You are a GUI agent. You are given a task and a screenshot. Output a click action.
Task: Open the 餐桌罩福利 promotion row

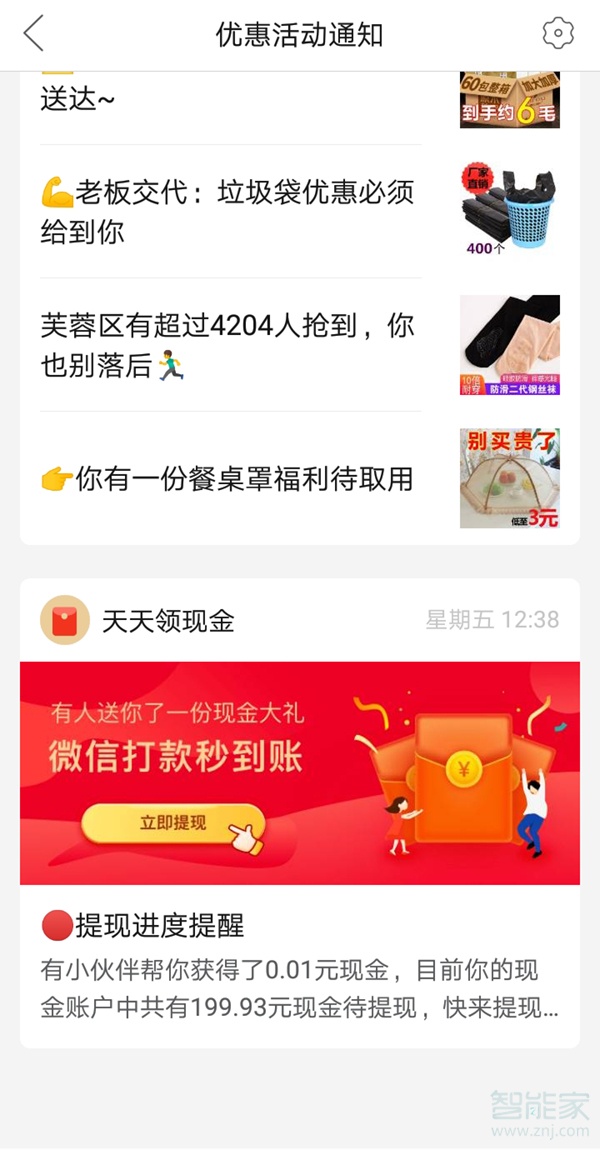point(228,479)
